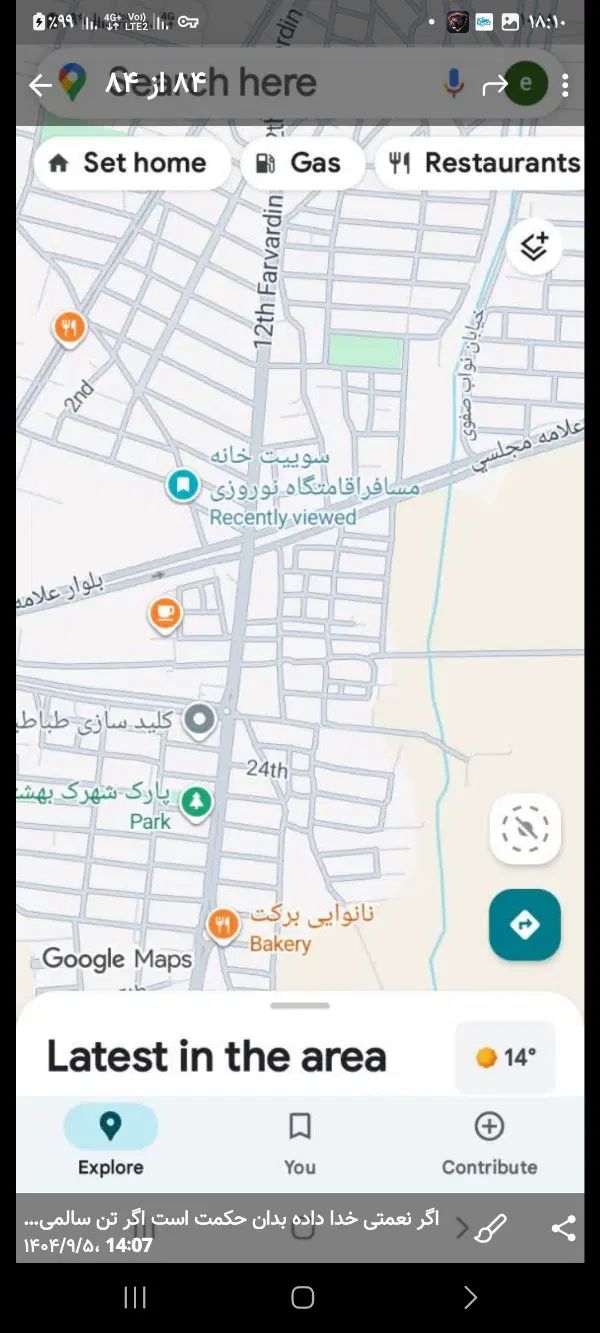Viewport: 600px width, 1333px height.
Task: Go back from the image viewer
Action: 40,85
